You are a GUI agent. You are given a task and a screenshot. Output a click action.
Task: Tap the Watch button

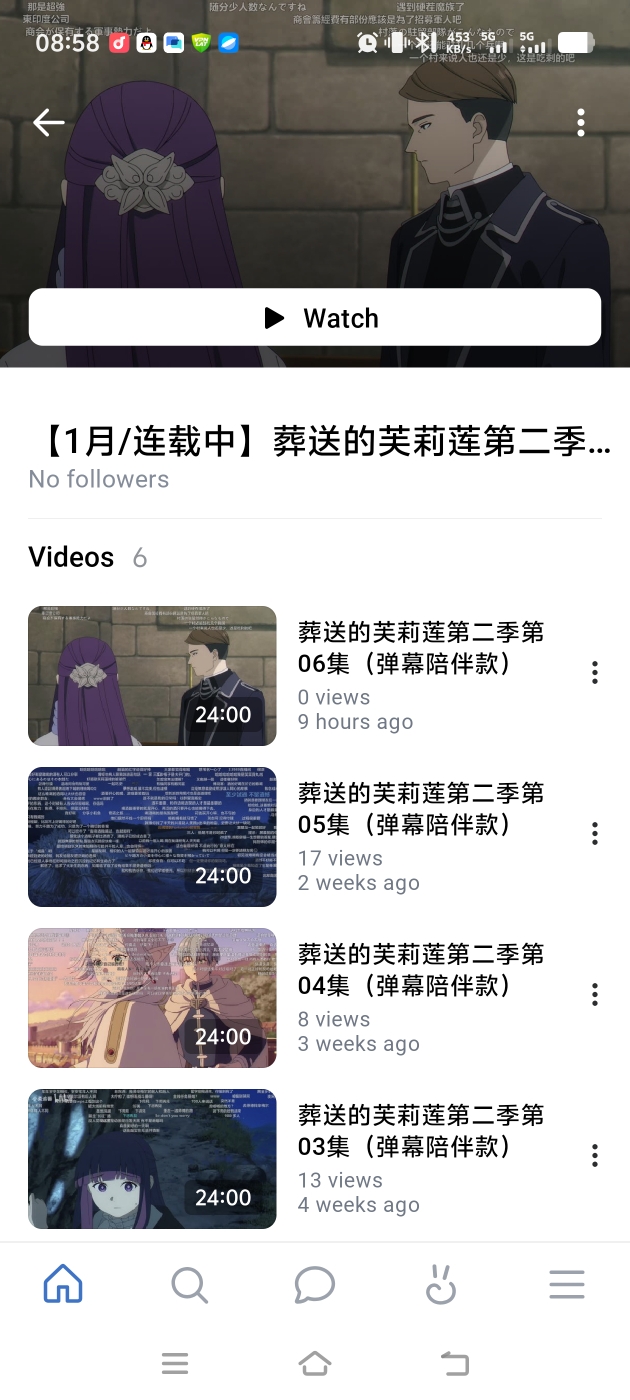coord(315,318)
